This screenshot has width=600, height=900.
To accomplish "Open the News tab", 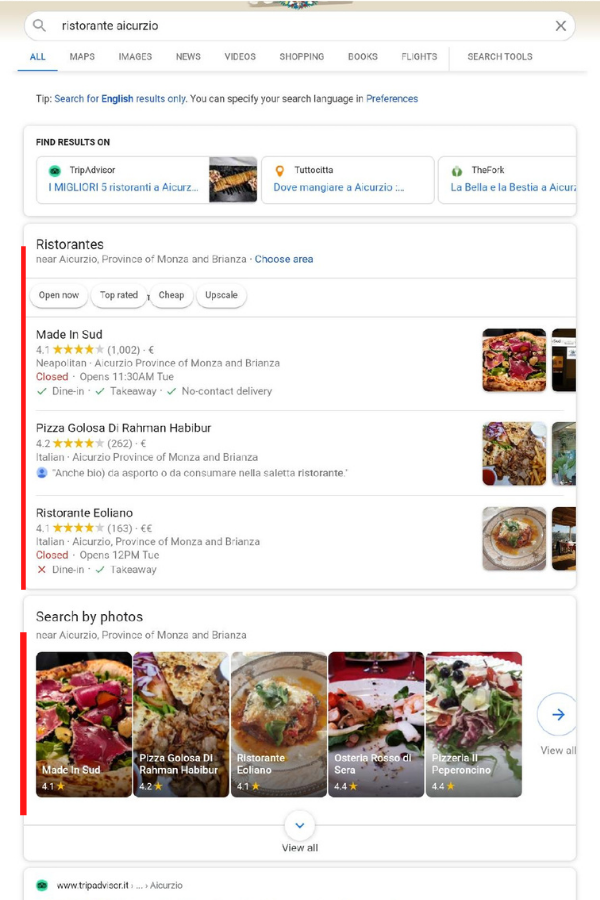I will pyautogui.click(x=188, y=57).
